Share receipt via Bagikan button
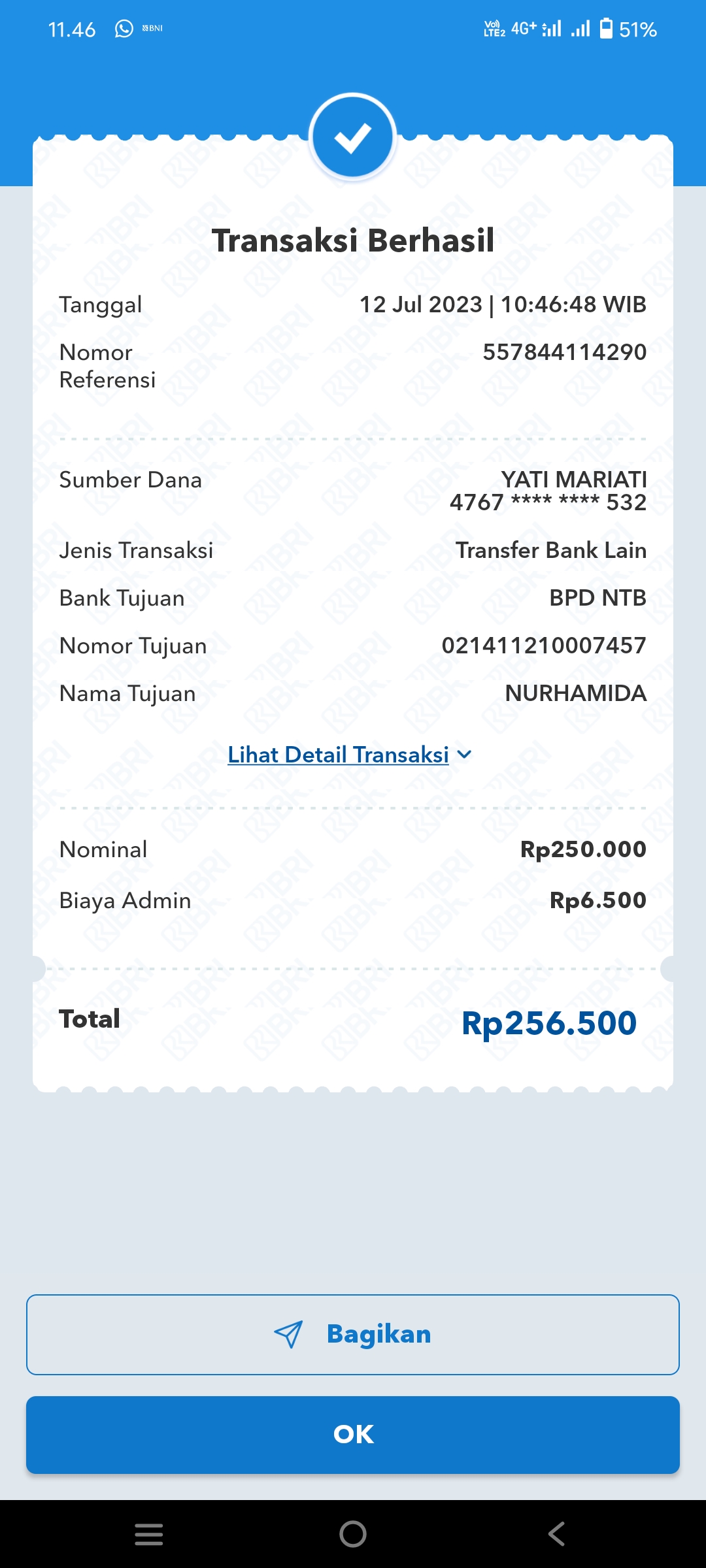 tap(353, 1335)
